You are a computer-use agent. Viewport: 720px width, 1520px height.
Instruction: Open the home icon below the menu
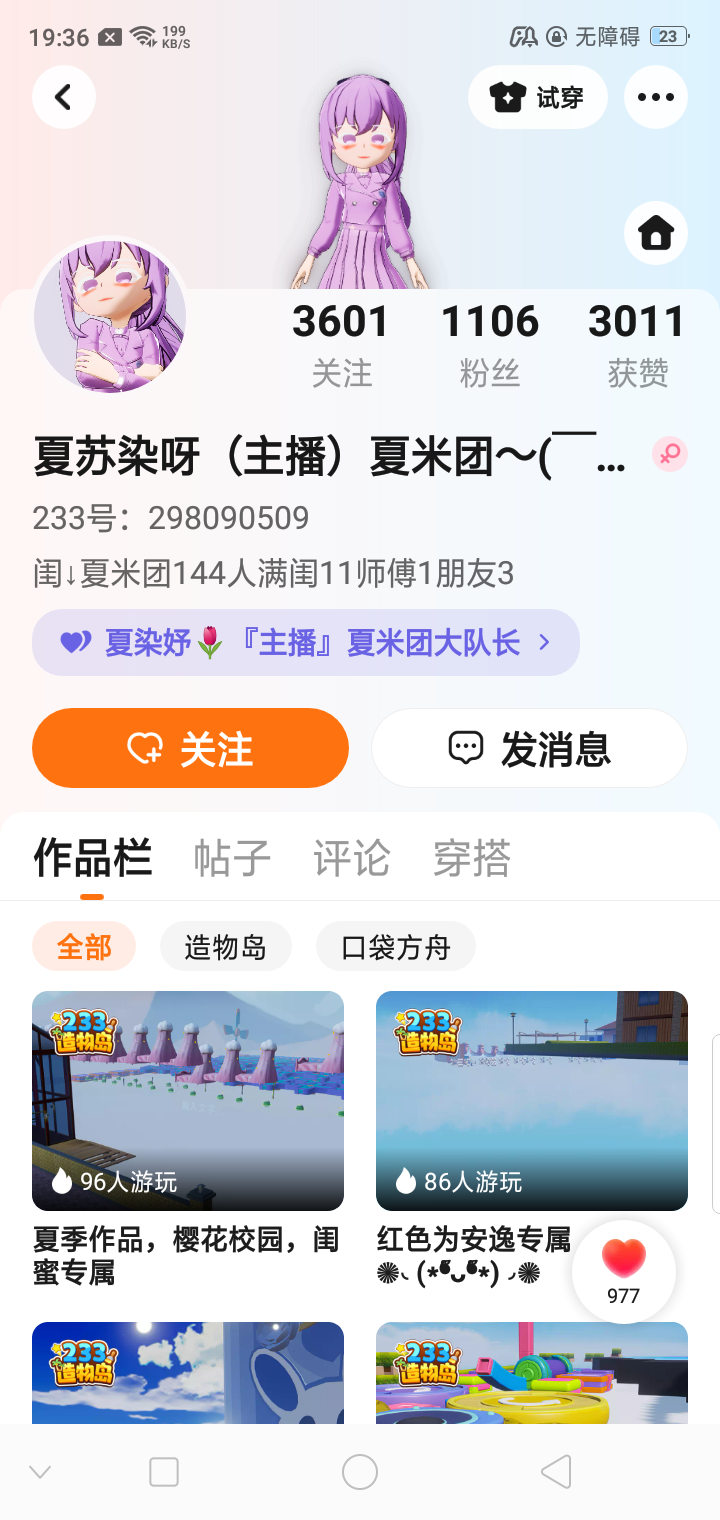click(655, 233)
